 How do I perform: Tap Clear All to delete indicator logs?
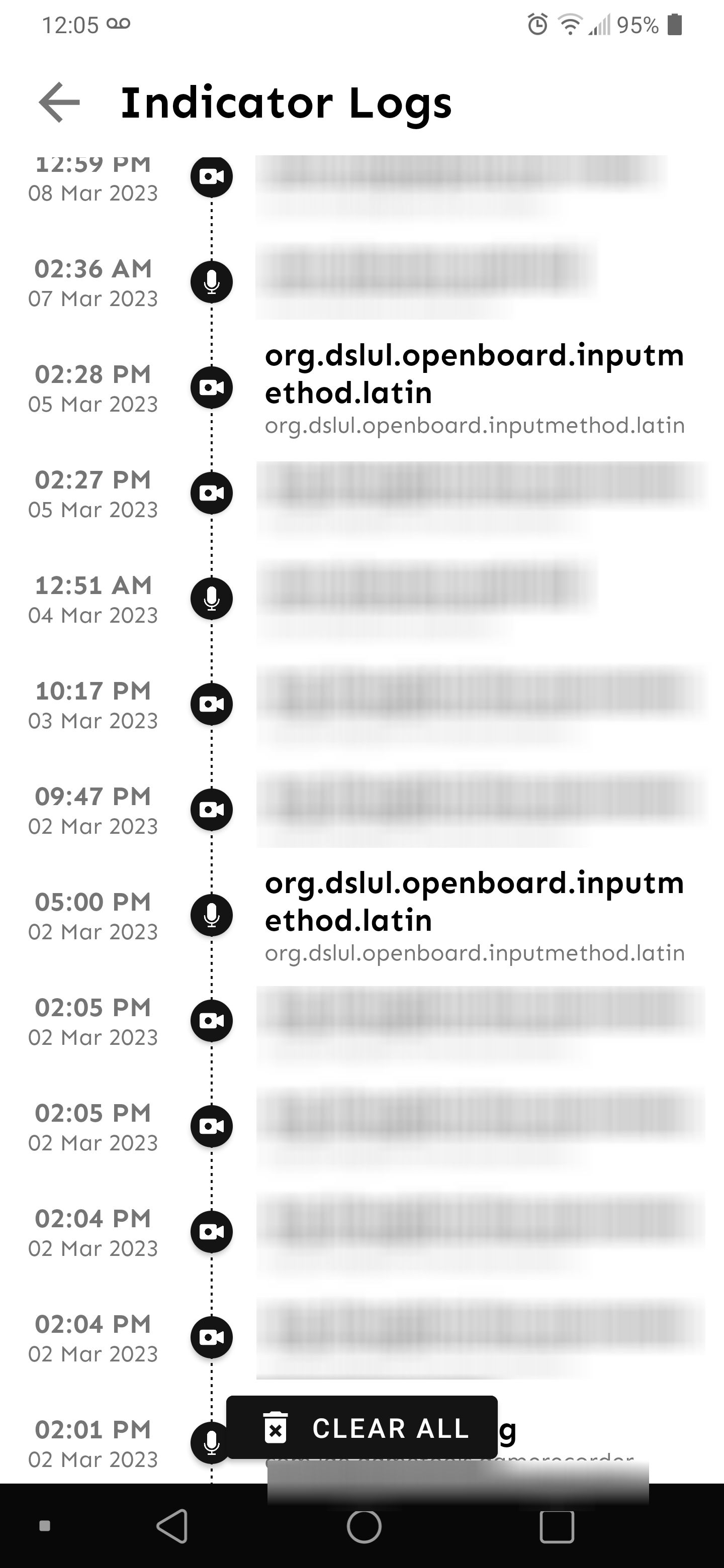[389, 1428]
